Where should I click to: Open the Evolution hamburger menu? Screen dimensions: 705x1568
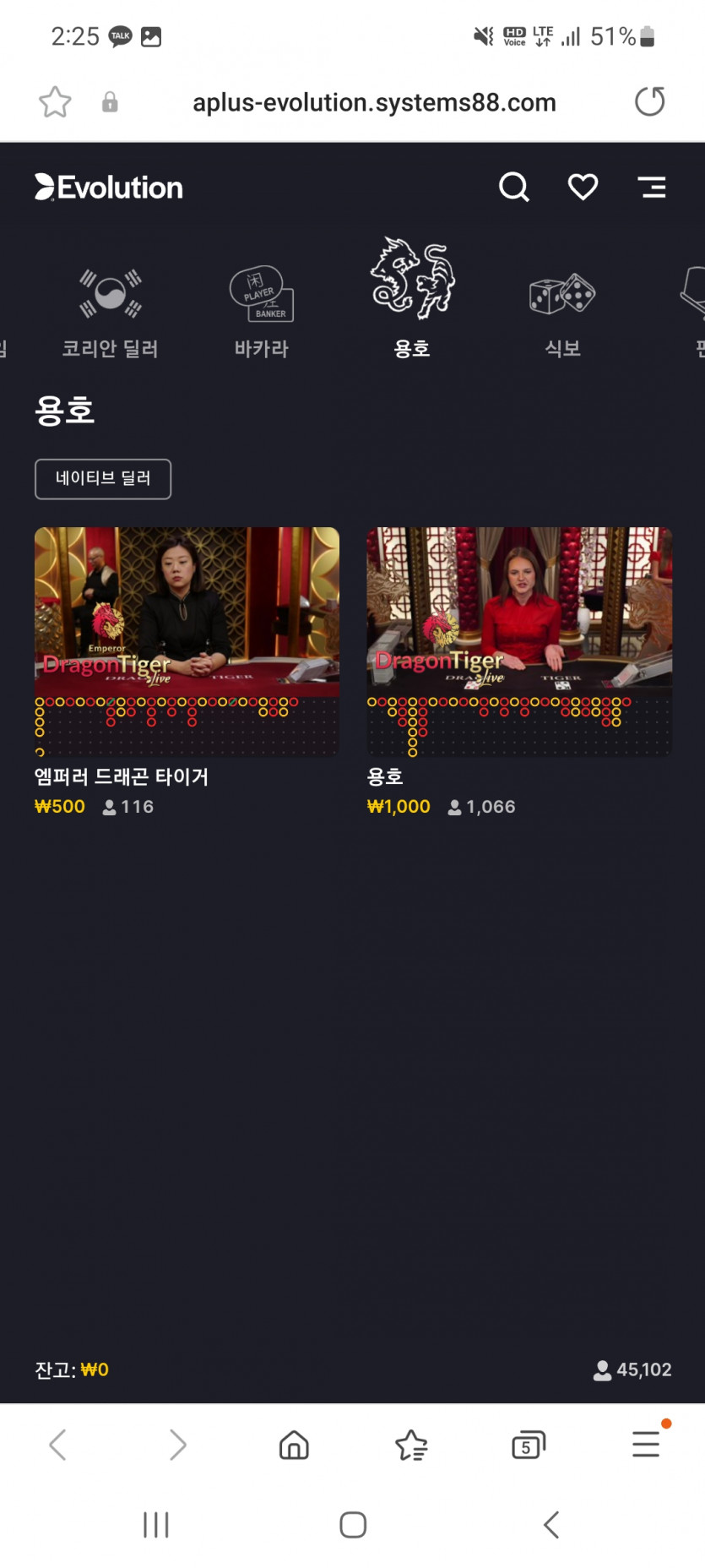(652, 187)
